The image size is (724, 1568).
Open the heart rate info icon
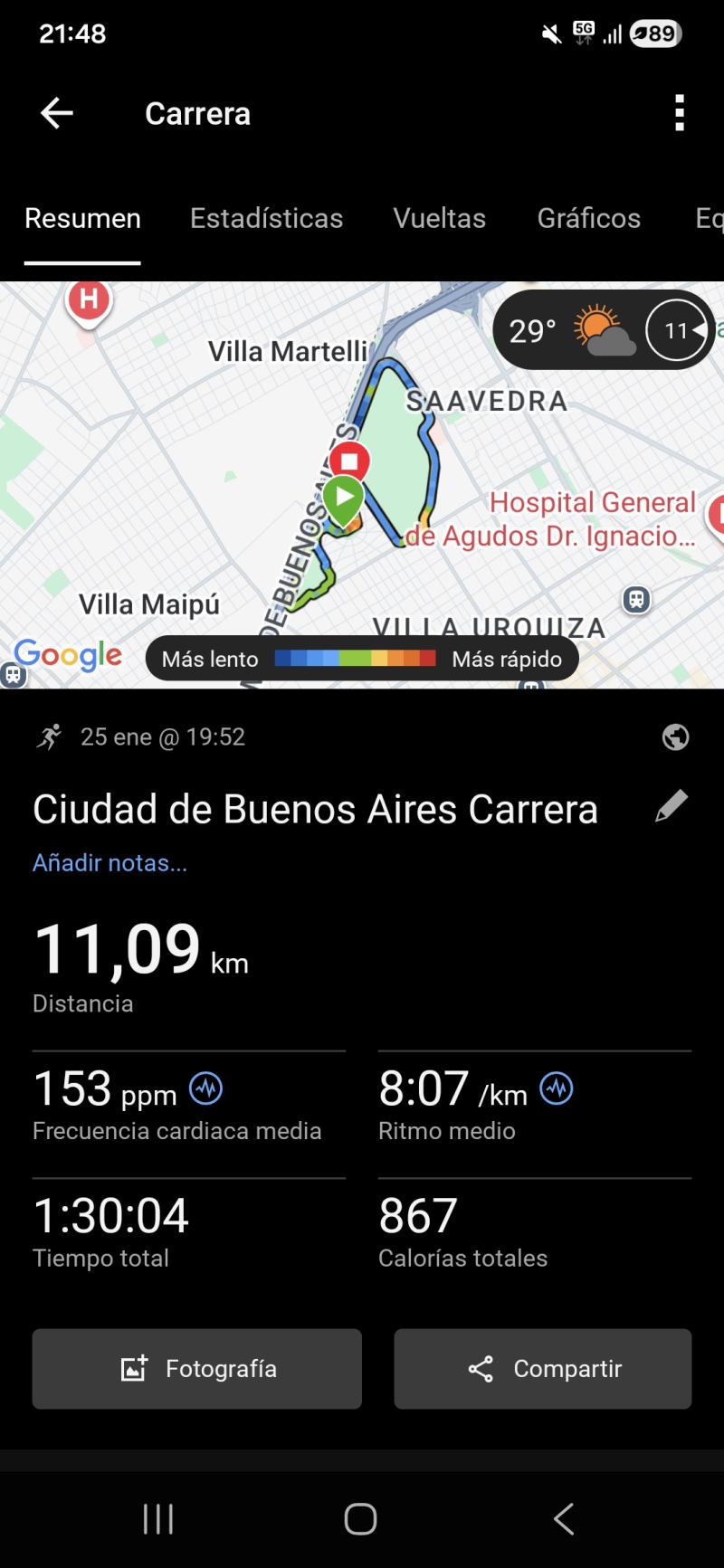[205, 1088]
